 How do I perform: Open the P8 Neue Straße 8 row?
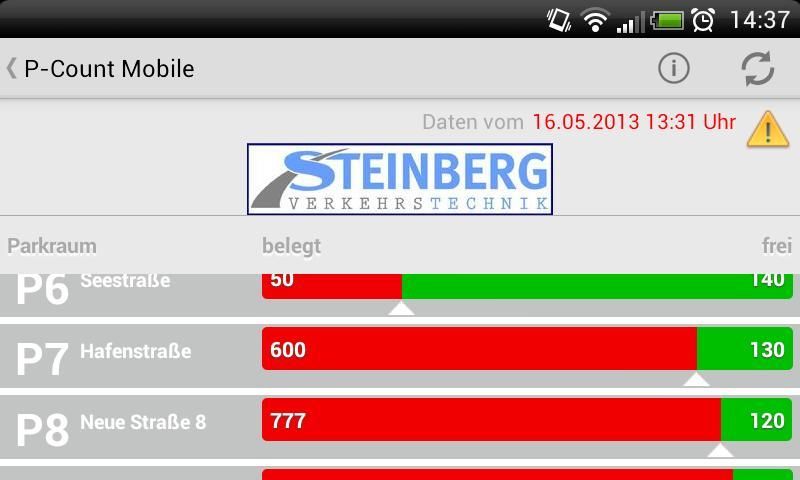[x=400, y=422]
